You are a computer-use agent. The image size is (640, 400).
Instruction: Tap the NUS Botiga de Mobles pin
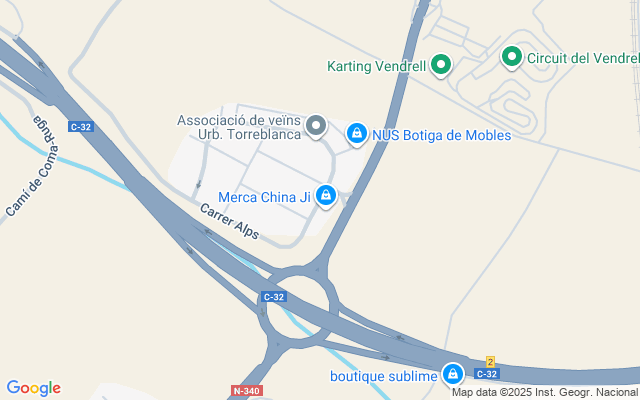(x=356, y=133)
